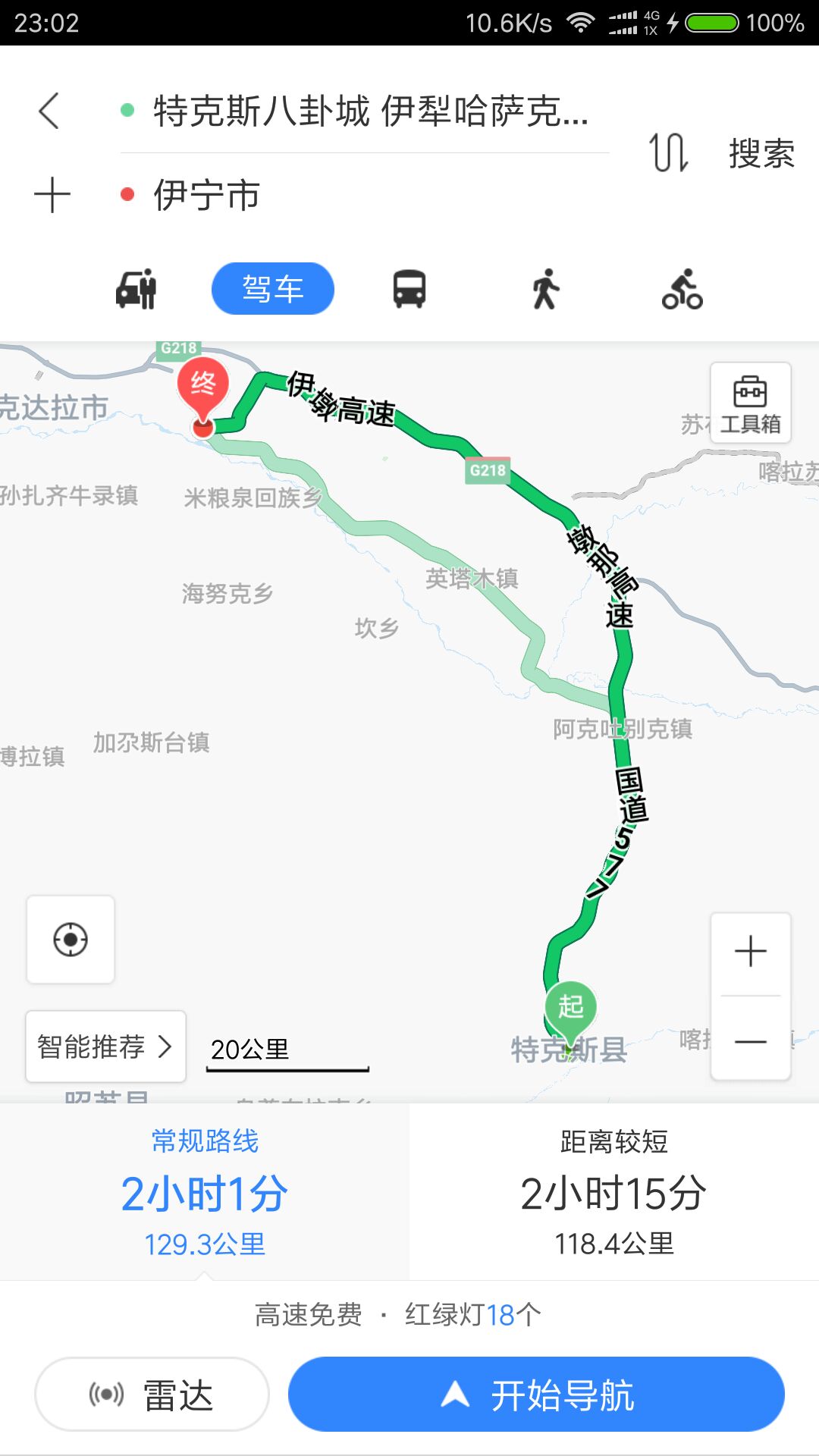Switch to the bus transit mode
The width and height of the screenshot is (819, 1456).
(x=409, y=289)
